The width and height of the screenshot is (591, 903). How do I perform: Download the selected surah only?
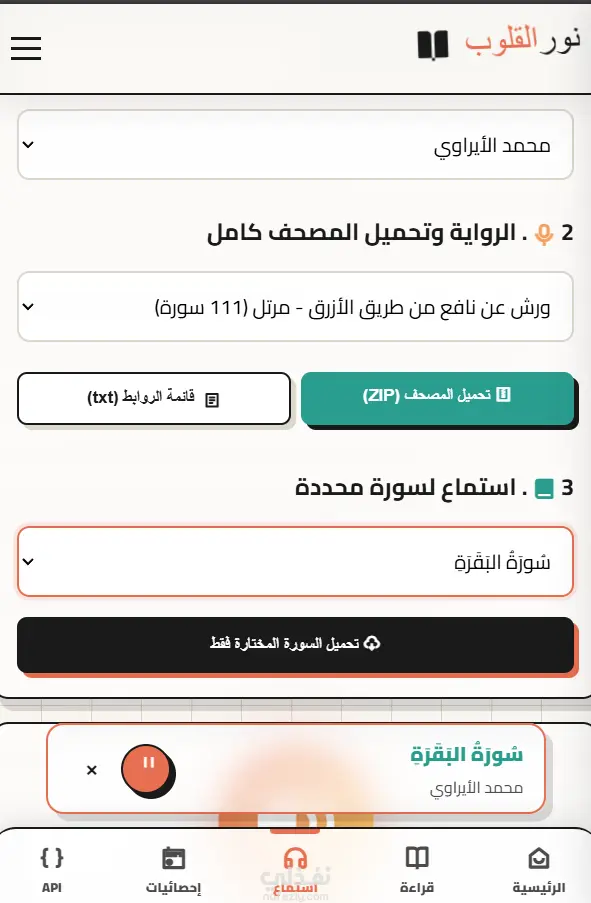(x=296, y=644)
